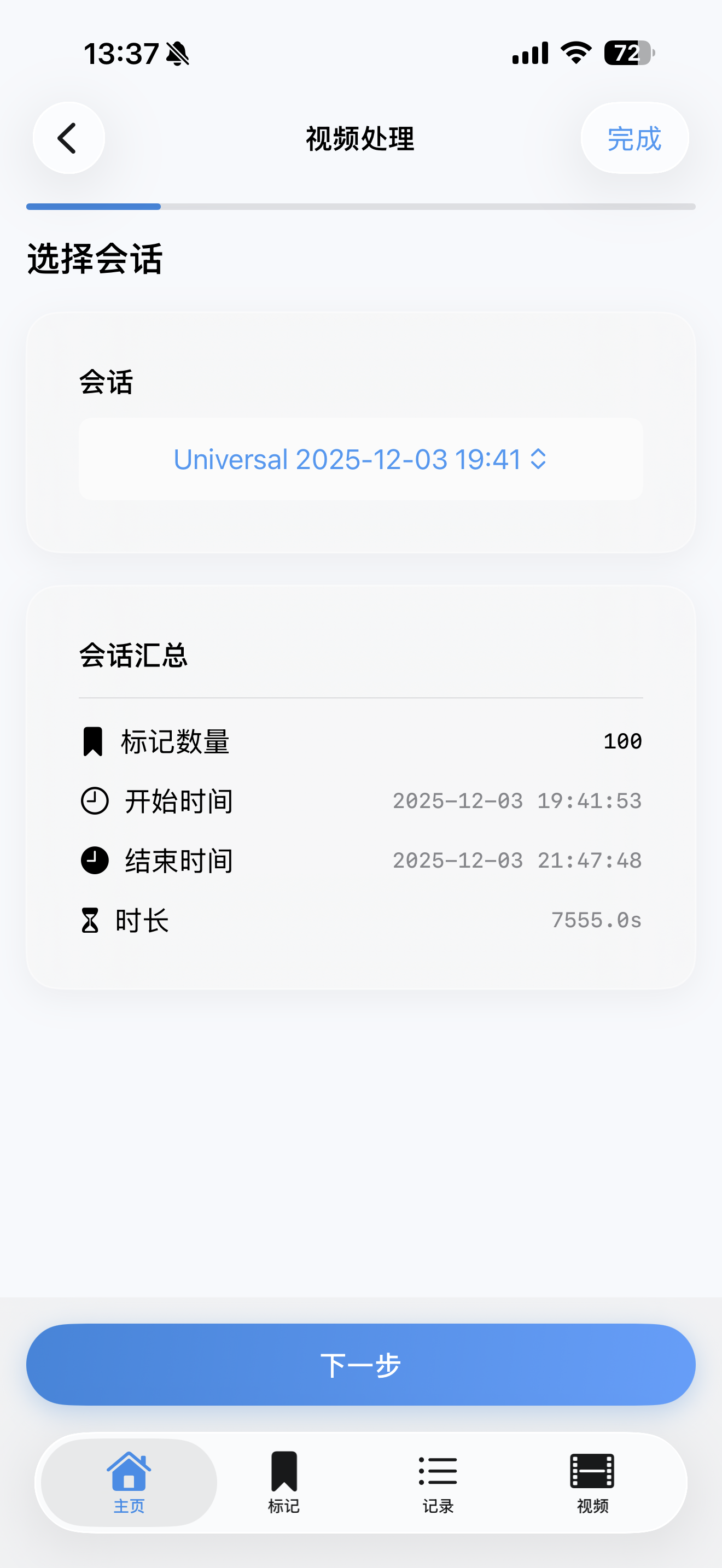Go back using the back arrow
Viewport: 722px width, 1568px height.
coord(68,138)
